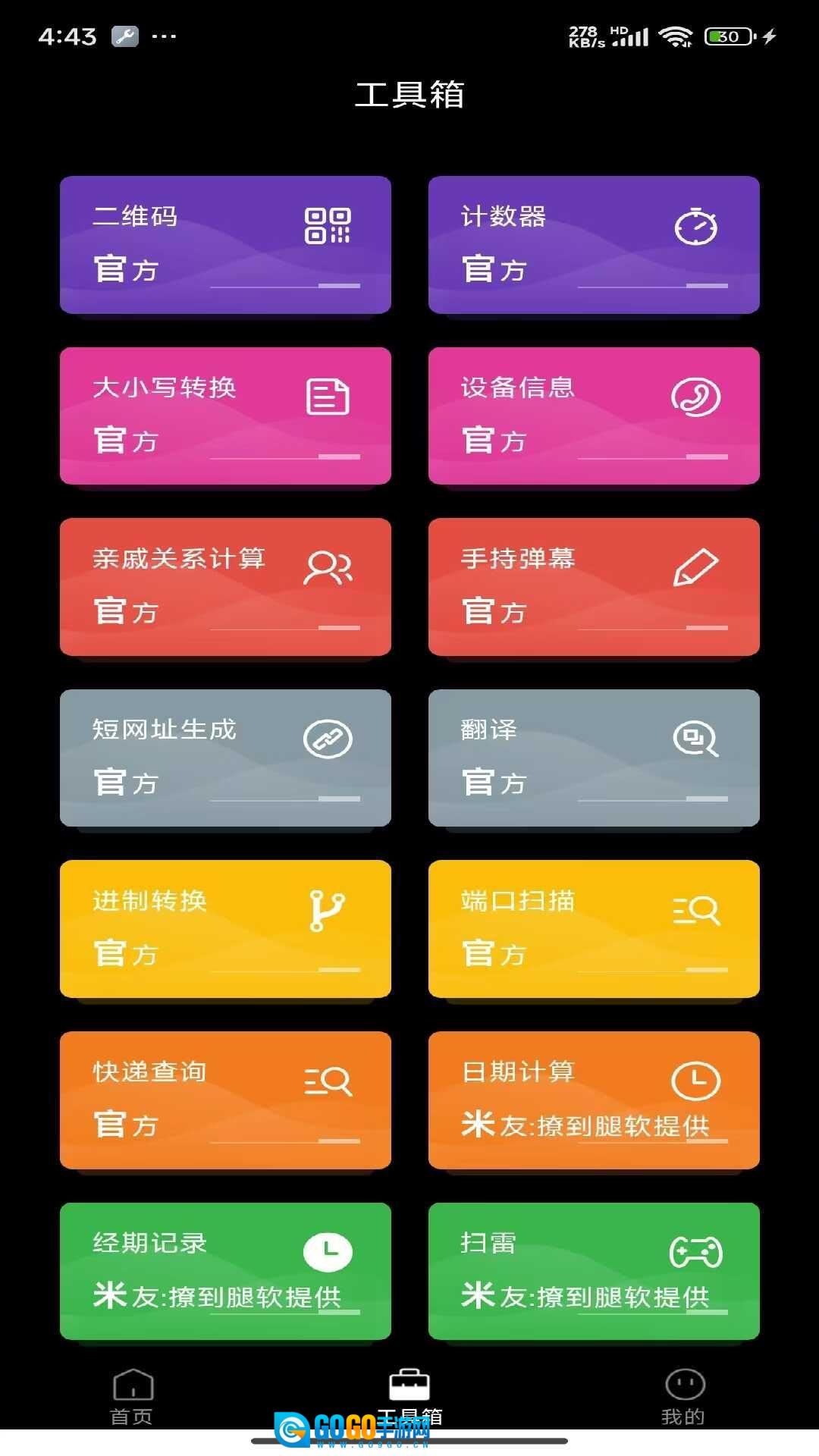Image resolution: width=819 pixels, height=1456 pixels.
Task: Open 快递查询 parcel tracking
Action: (225, 1100)
